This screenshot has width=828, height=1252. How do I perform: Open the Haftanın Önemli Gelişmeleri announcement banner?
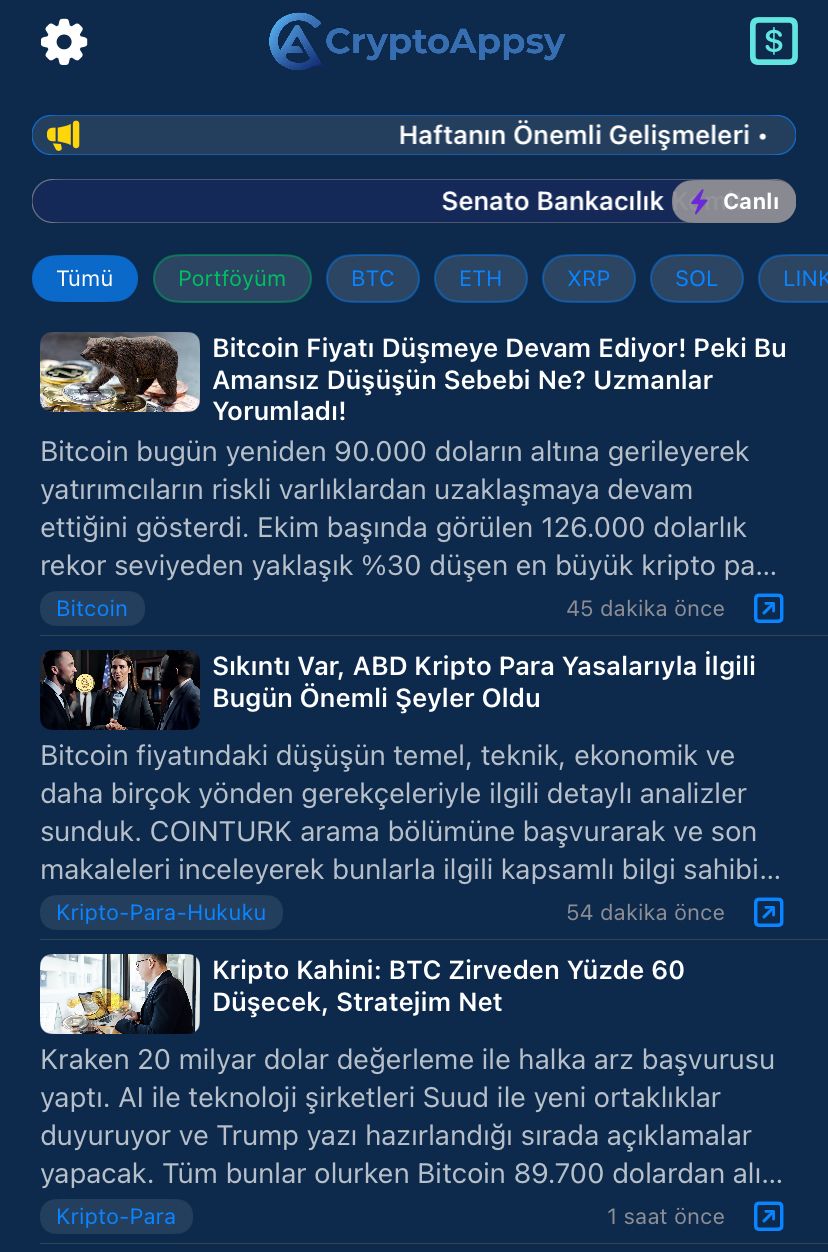413,135
